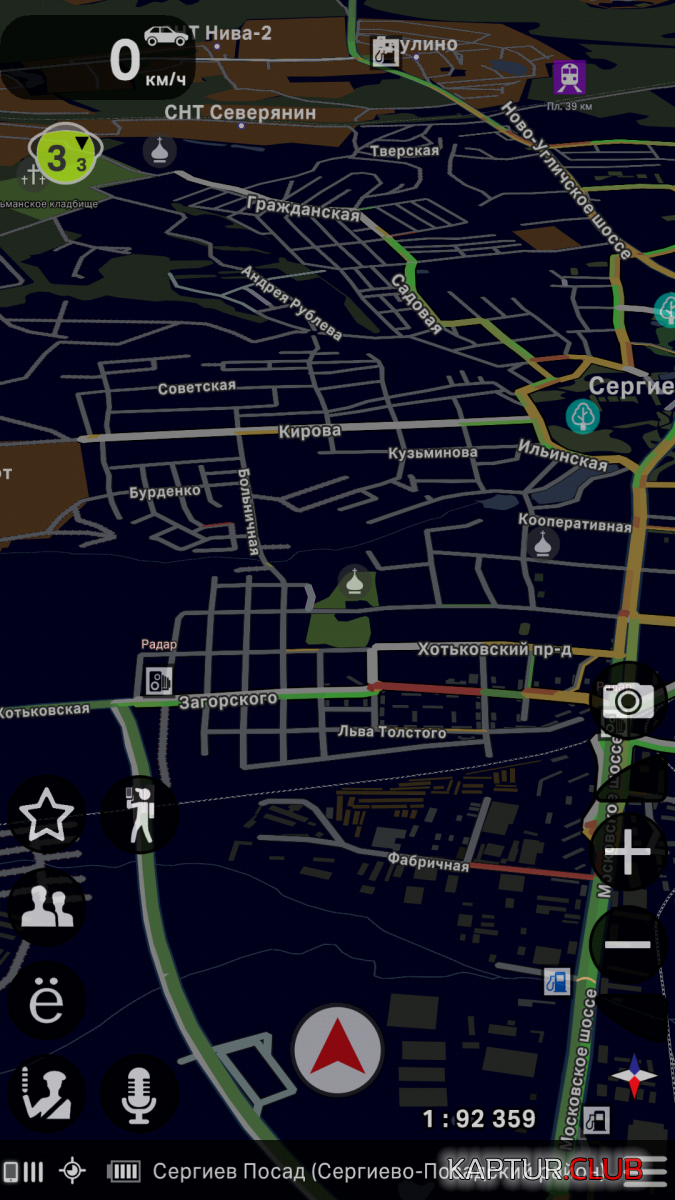Screen dimensions: 675x1200
Task: Tap the camera button on the map
Action: pyautogui.click(x=628, y=700)
